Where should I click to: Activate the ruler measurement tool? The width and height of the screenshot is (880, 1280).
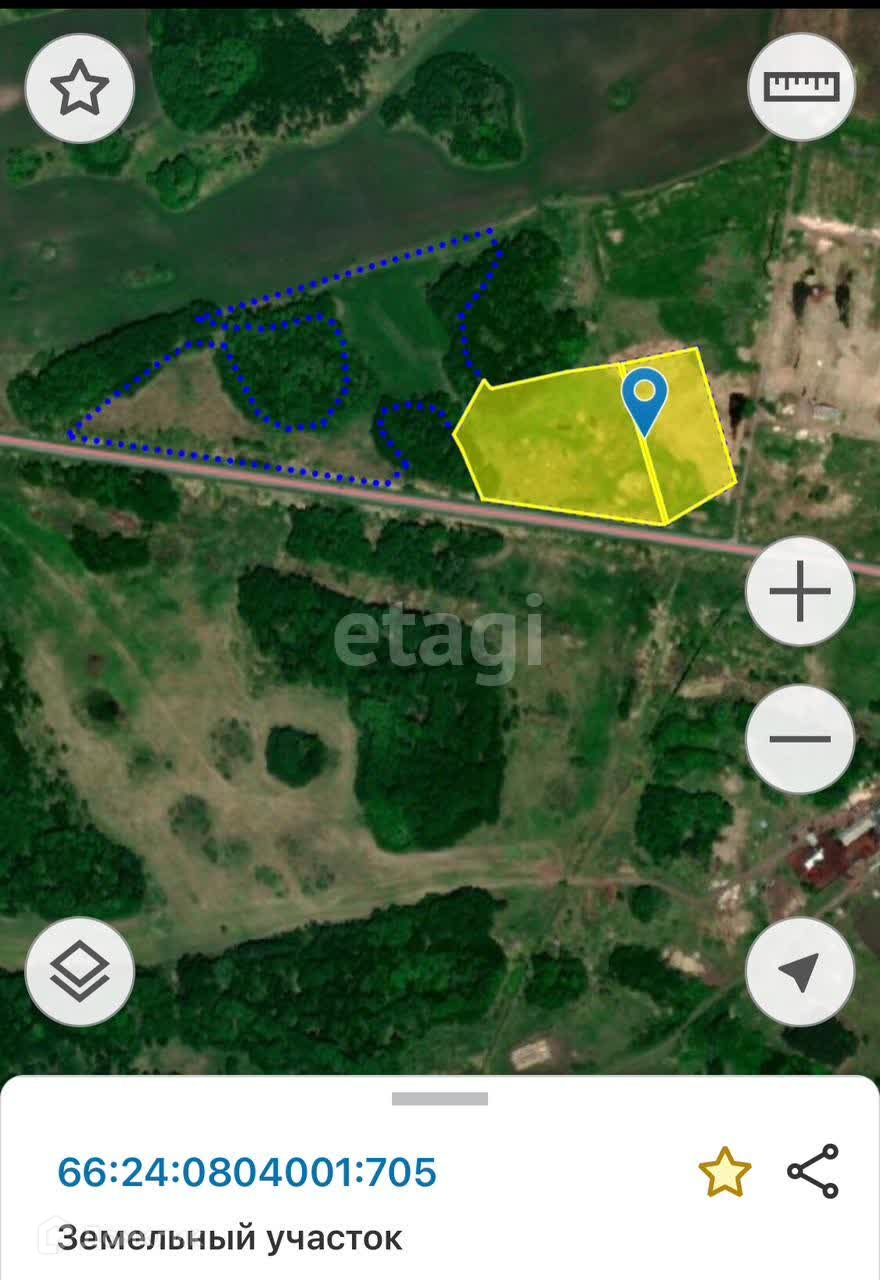tap(801, 86)
